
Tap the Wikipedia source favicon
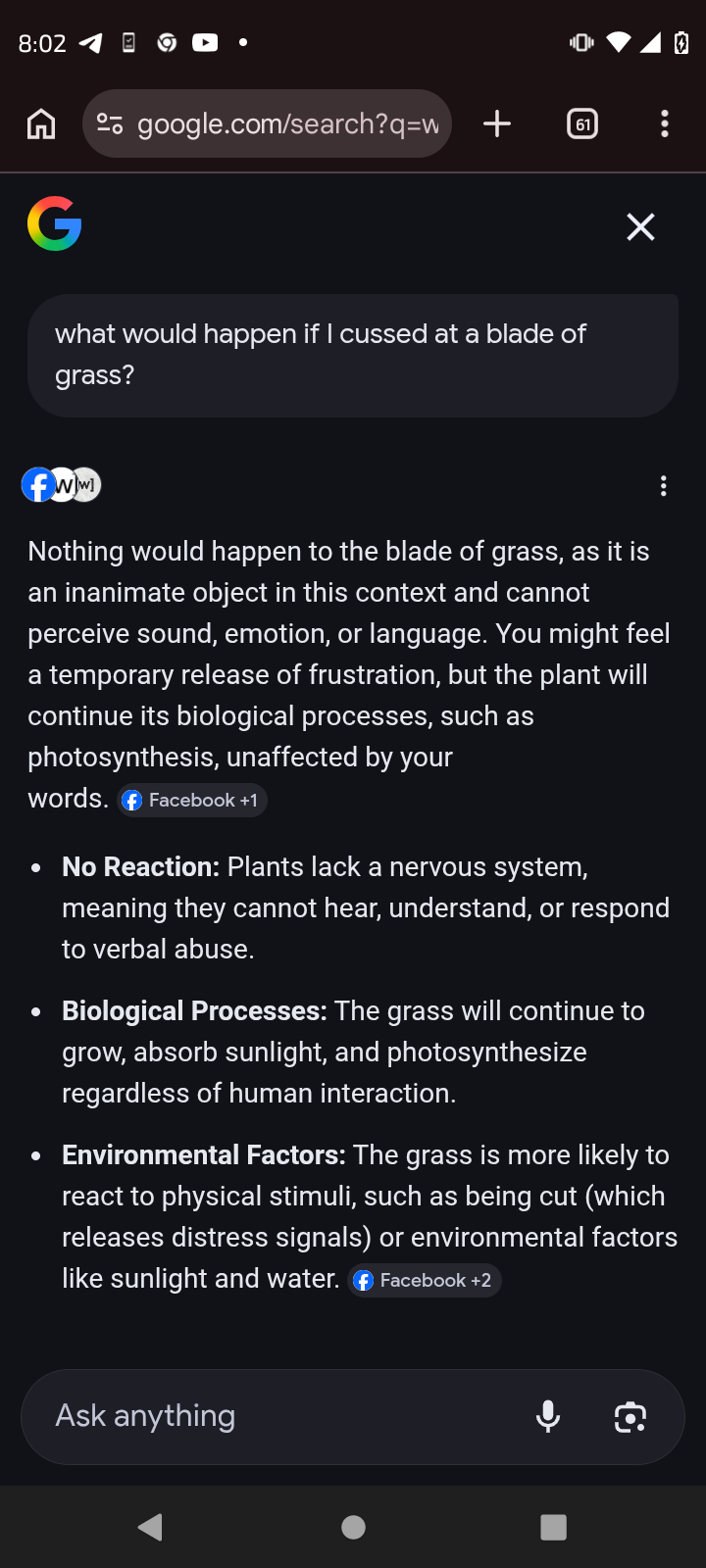pyautogui.click(x=62, y=484)
